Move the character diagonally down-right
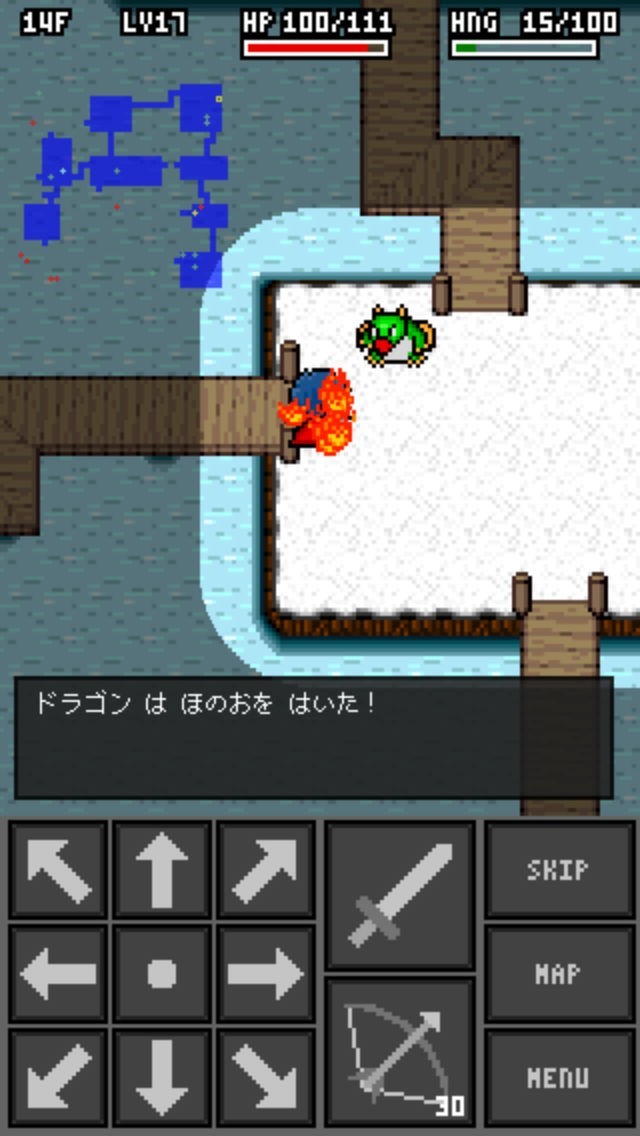Image resolution: width=640 pixels, height=1136 pixels. point(266,1077)
